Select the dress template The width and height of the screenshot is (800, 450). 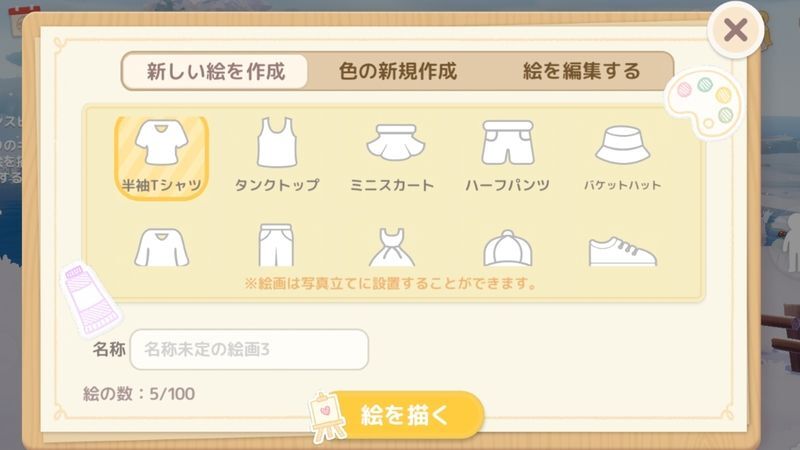pos(392,246)
